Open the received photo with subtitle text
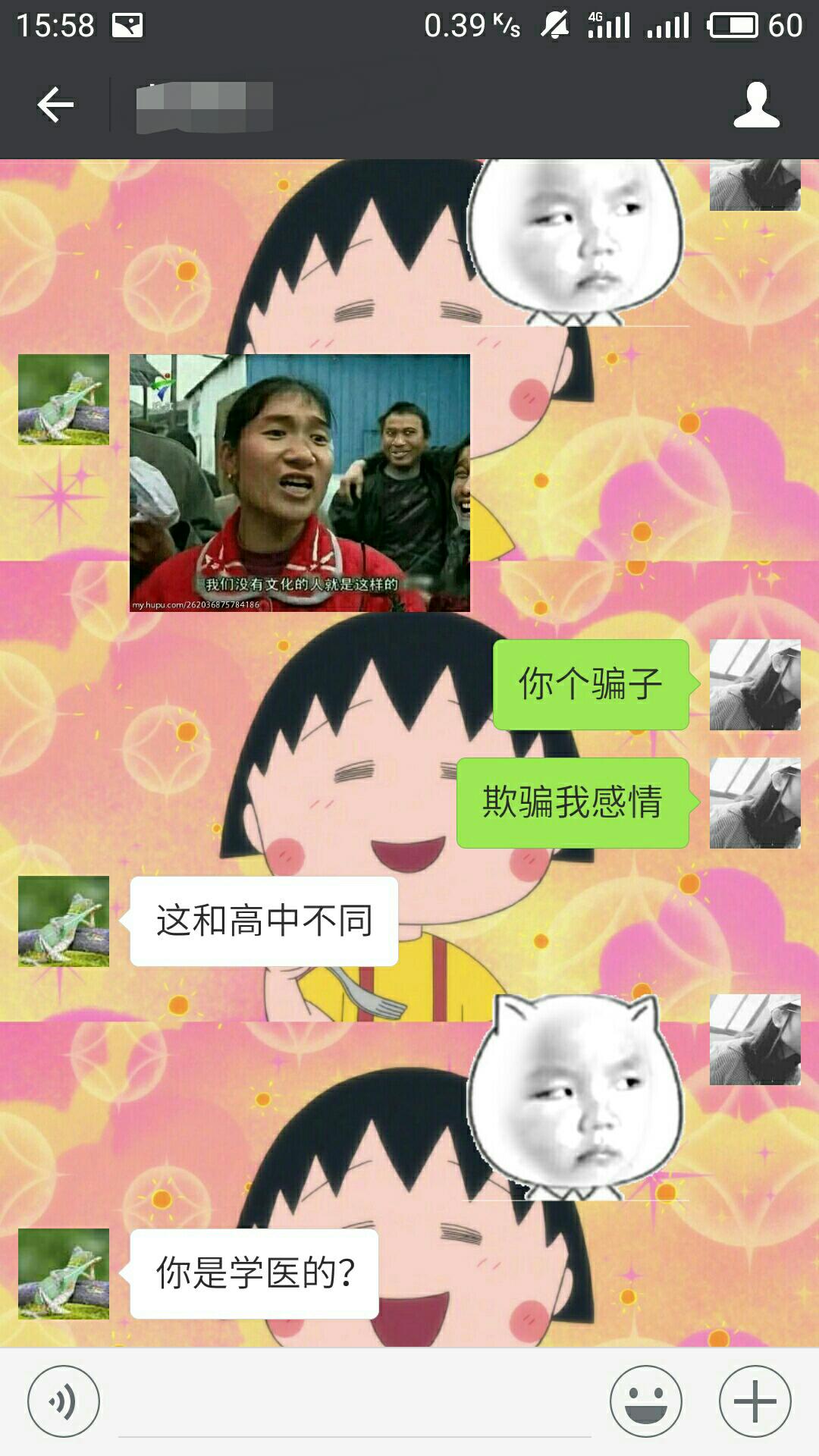The image size is (819, 1456). coord(300,483)
